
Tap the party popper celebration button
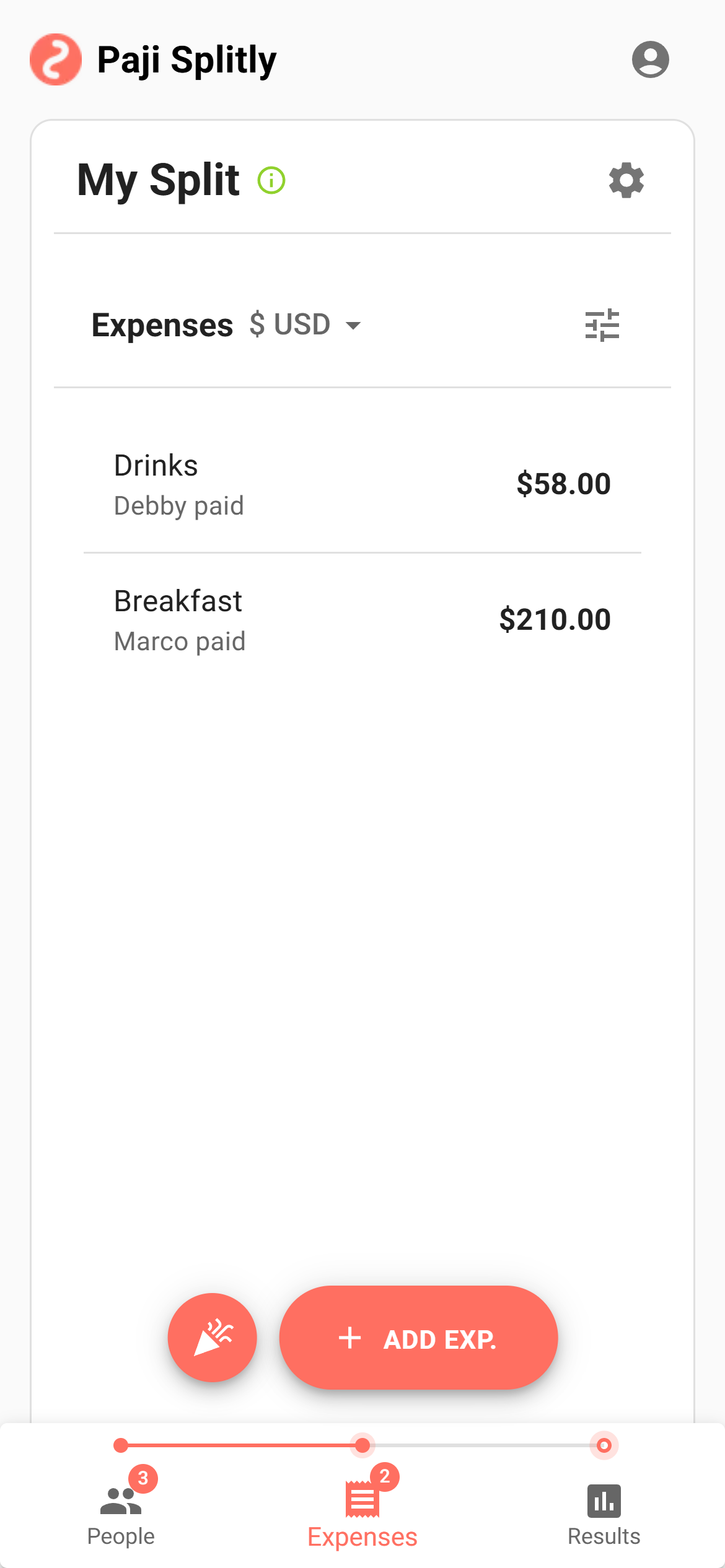point(212,1338)
